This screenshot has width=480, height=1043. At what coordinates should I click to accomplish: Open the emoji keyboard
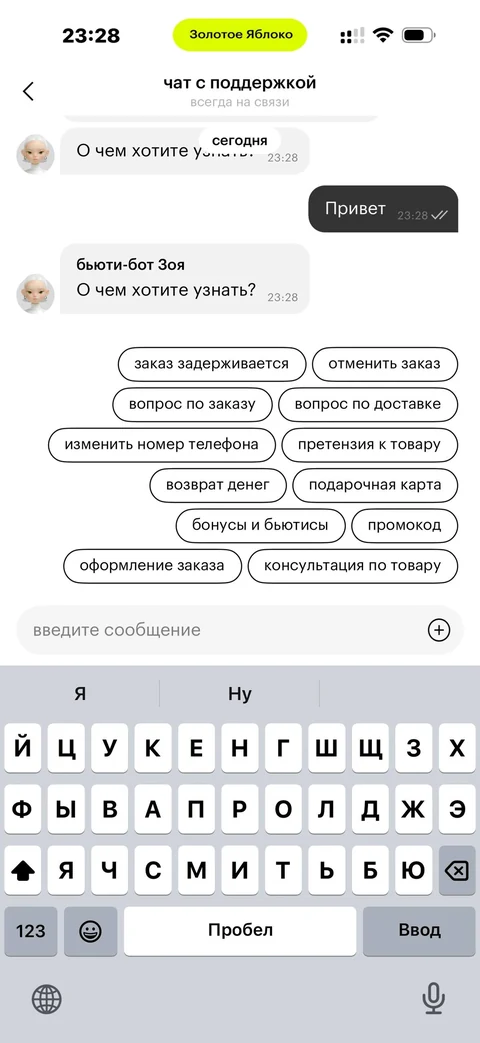point(90,931)
